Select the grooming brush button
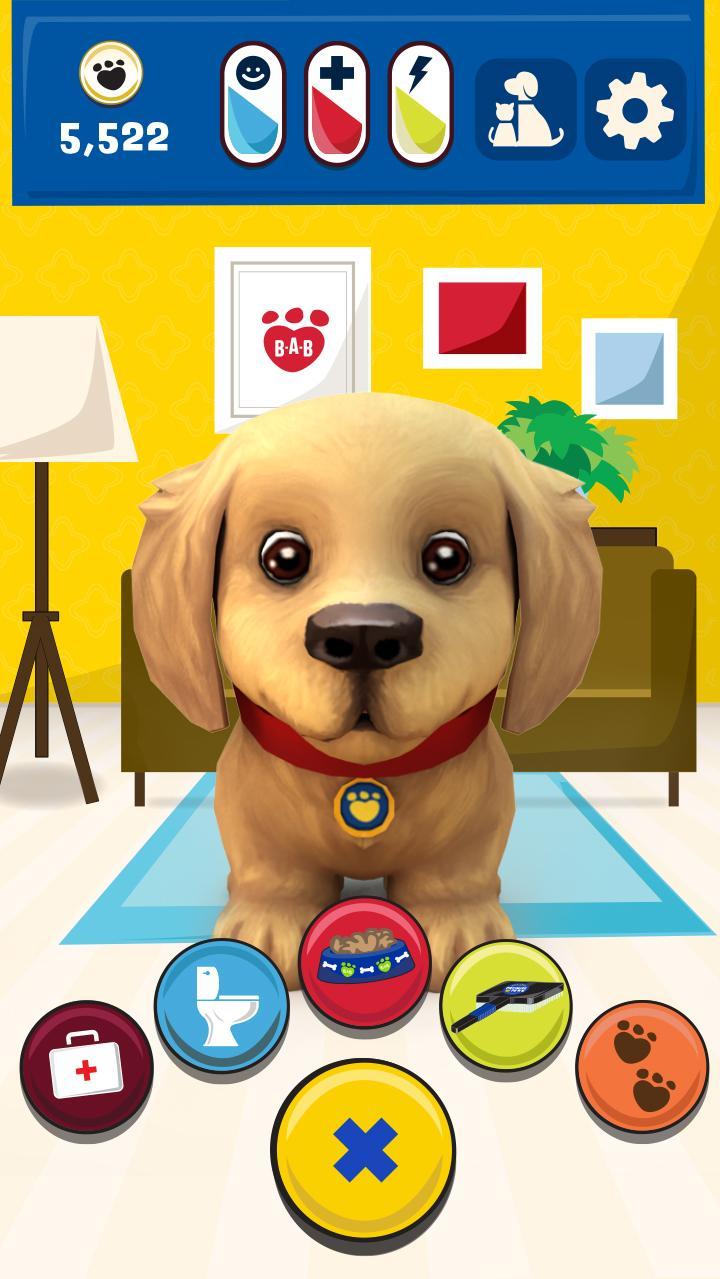This screenshot has width=720, height=1279. pyautogui.click(x=506, y=1005)
